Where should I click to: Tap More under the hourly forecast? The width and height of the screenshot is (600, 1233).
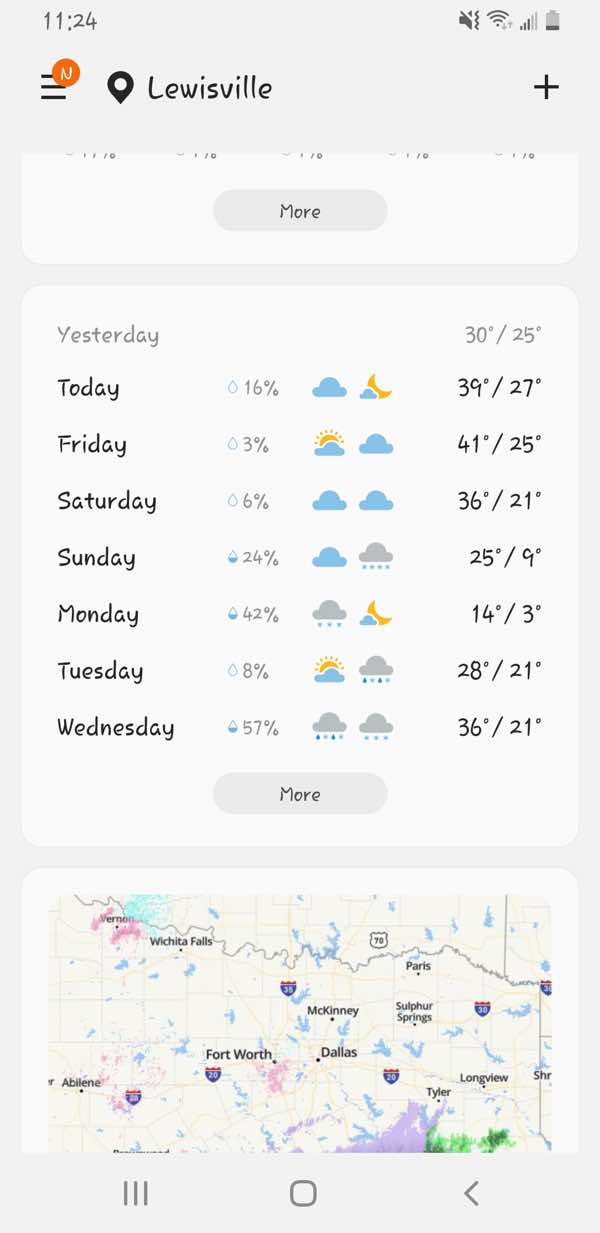tap(300, 211)
